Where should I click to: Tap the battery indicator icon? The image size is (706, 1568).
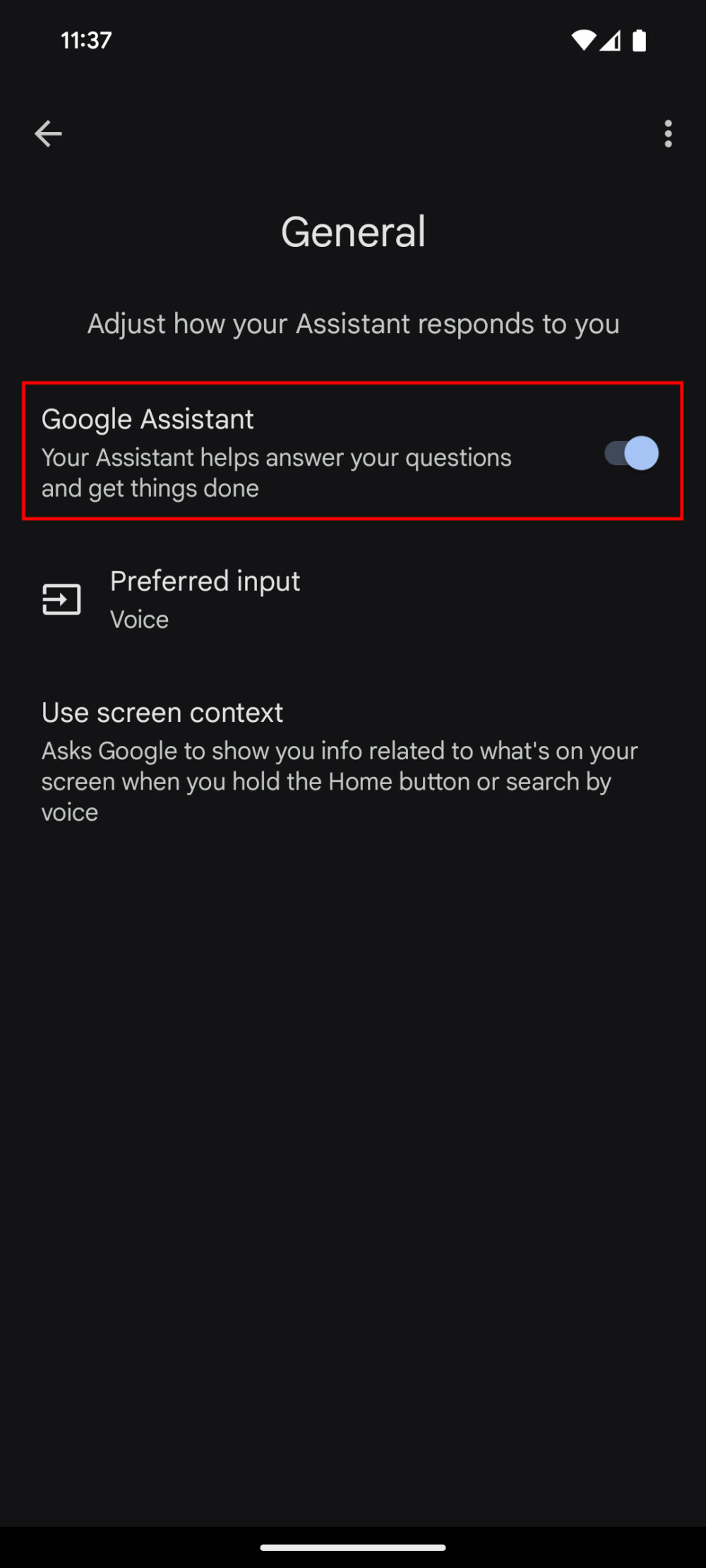click(639, 41)
